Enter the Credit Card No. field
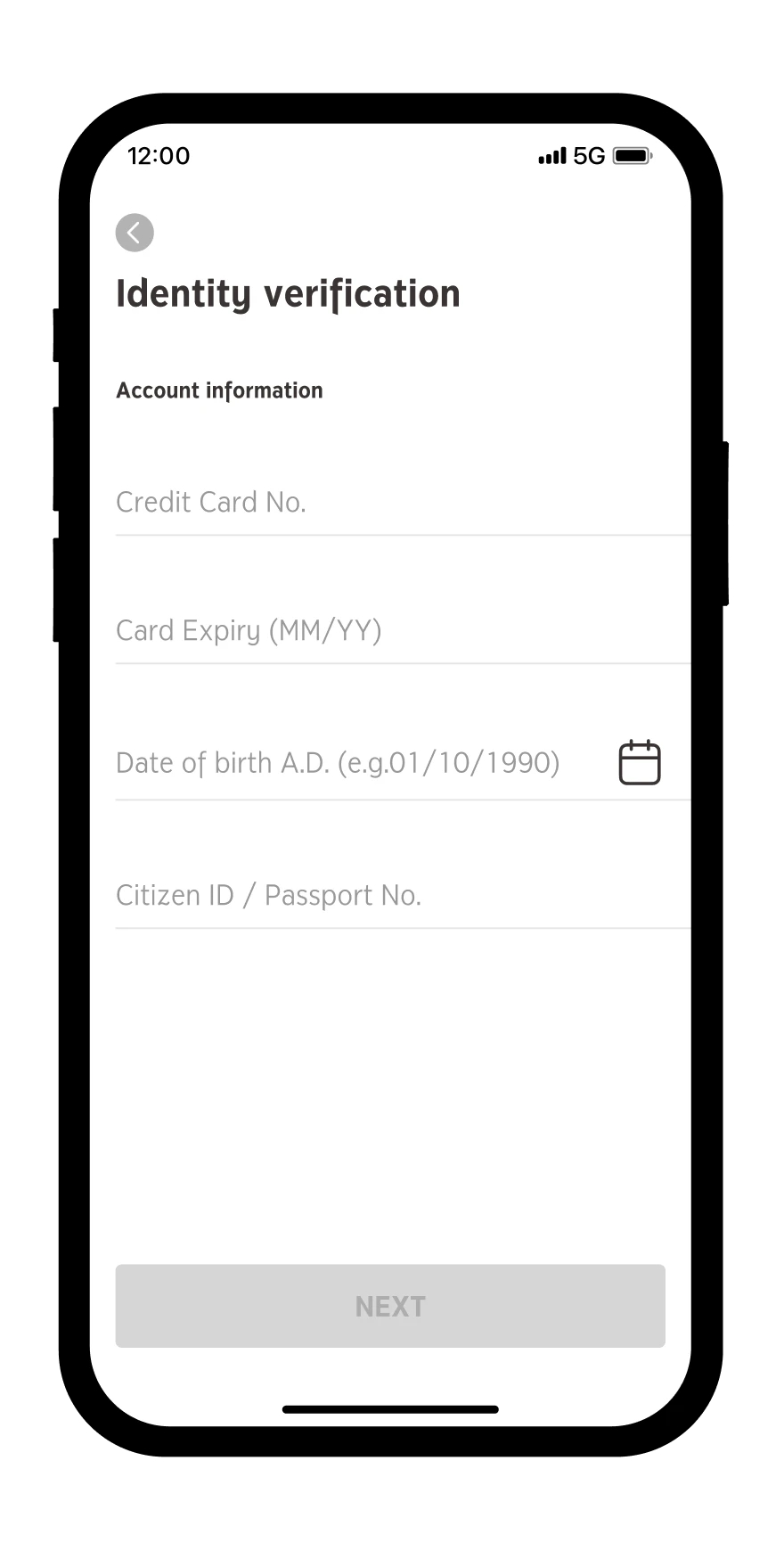The width and height of the screenshot is (784, 1551). pos(403,503)
